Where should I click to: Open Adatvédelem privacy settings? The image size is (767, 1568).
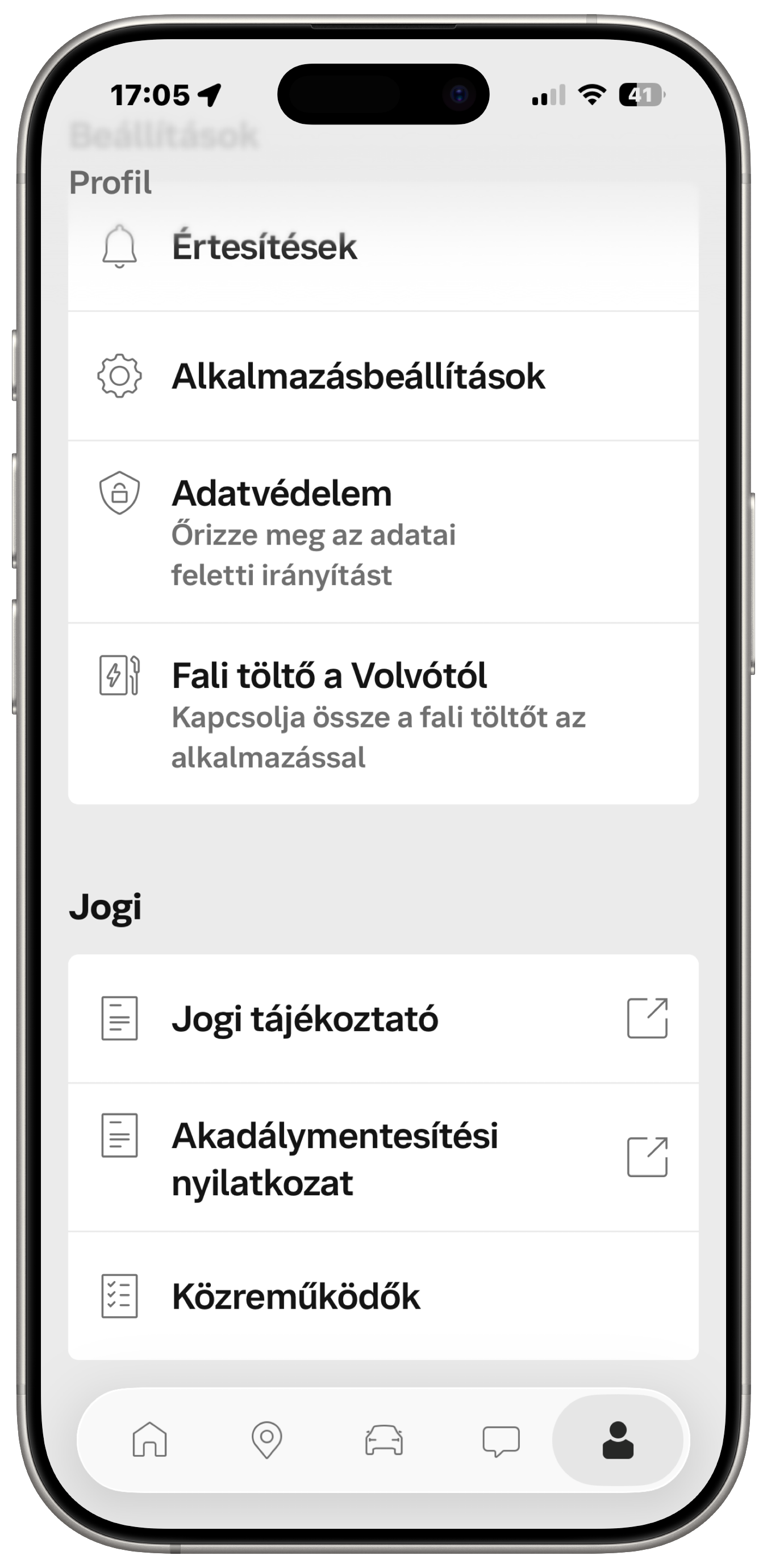click(x=383, y=531)
